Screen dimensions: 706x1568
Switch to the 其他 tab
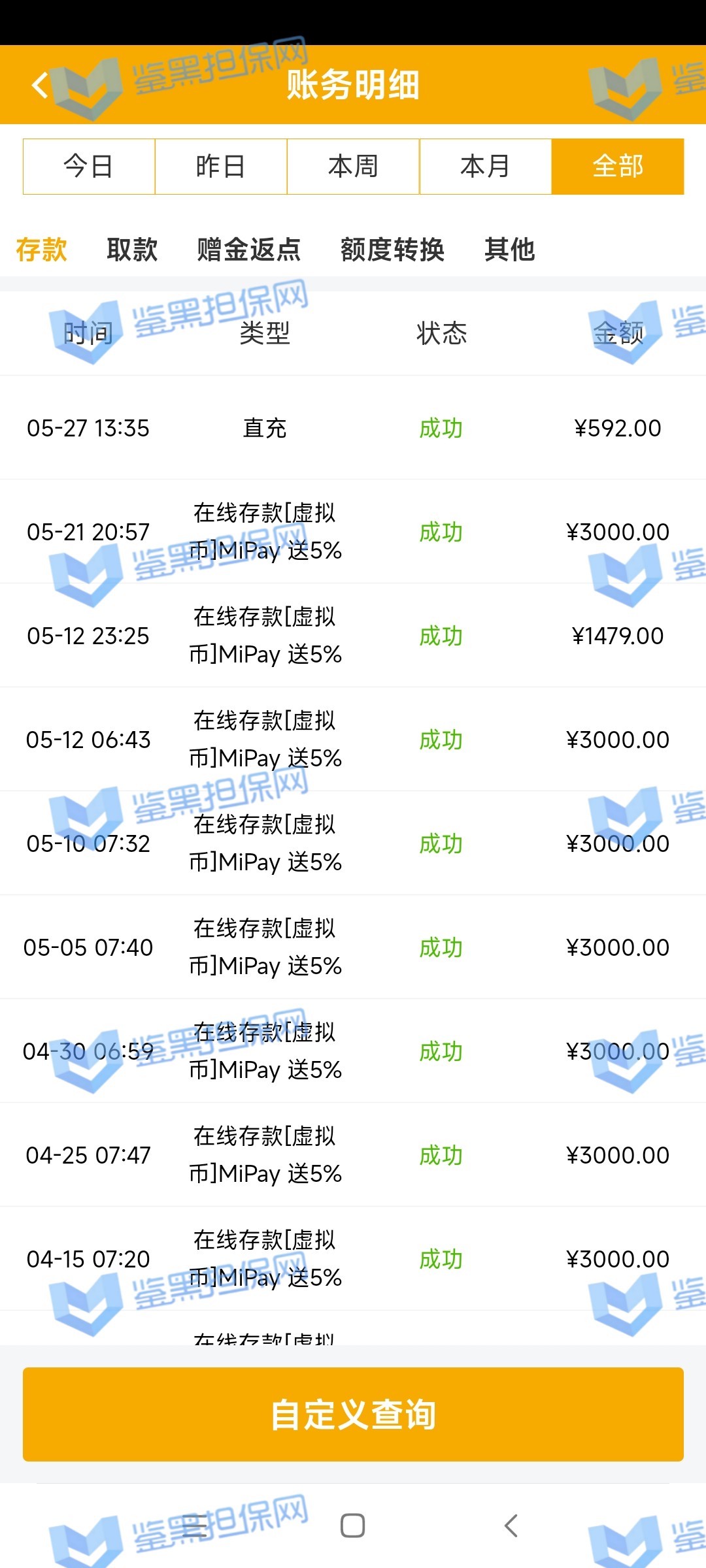(510, 250)
